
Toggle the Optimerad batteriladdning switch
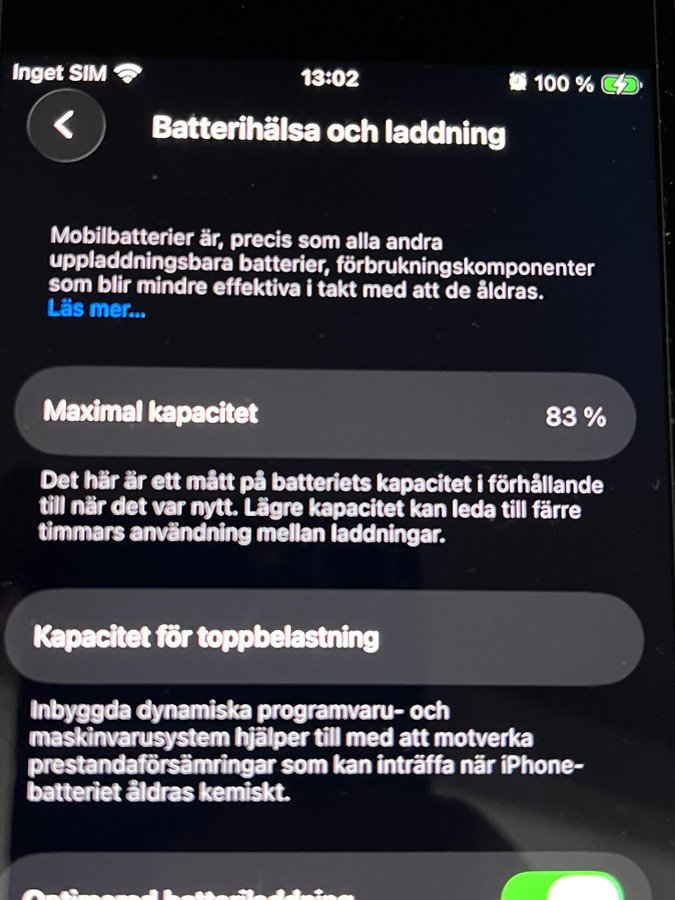562,882
